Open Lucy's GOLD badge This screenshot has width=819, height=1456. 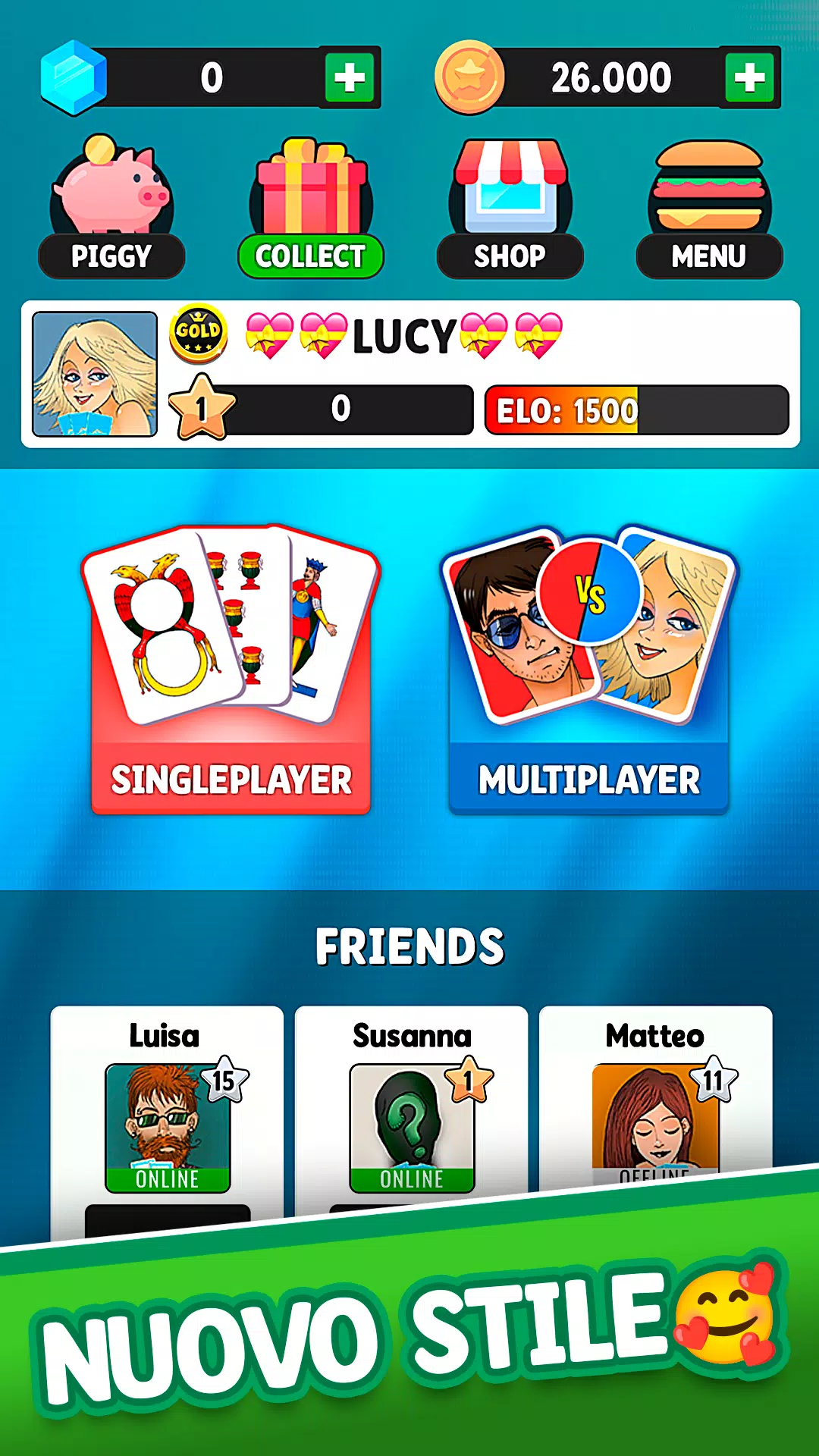coord(199,334)
